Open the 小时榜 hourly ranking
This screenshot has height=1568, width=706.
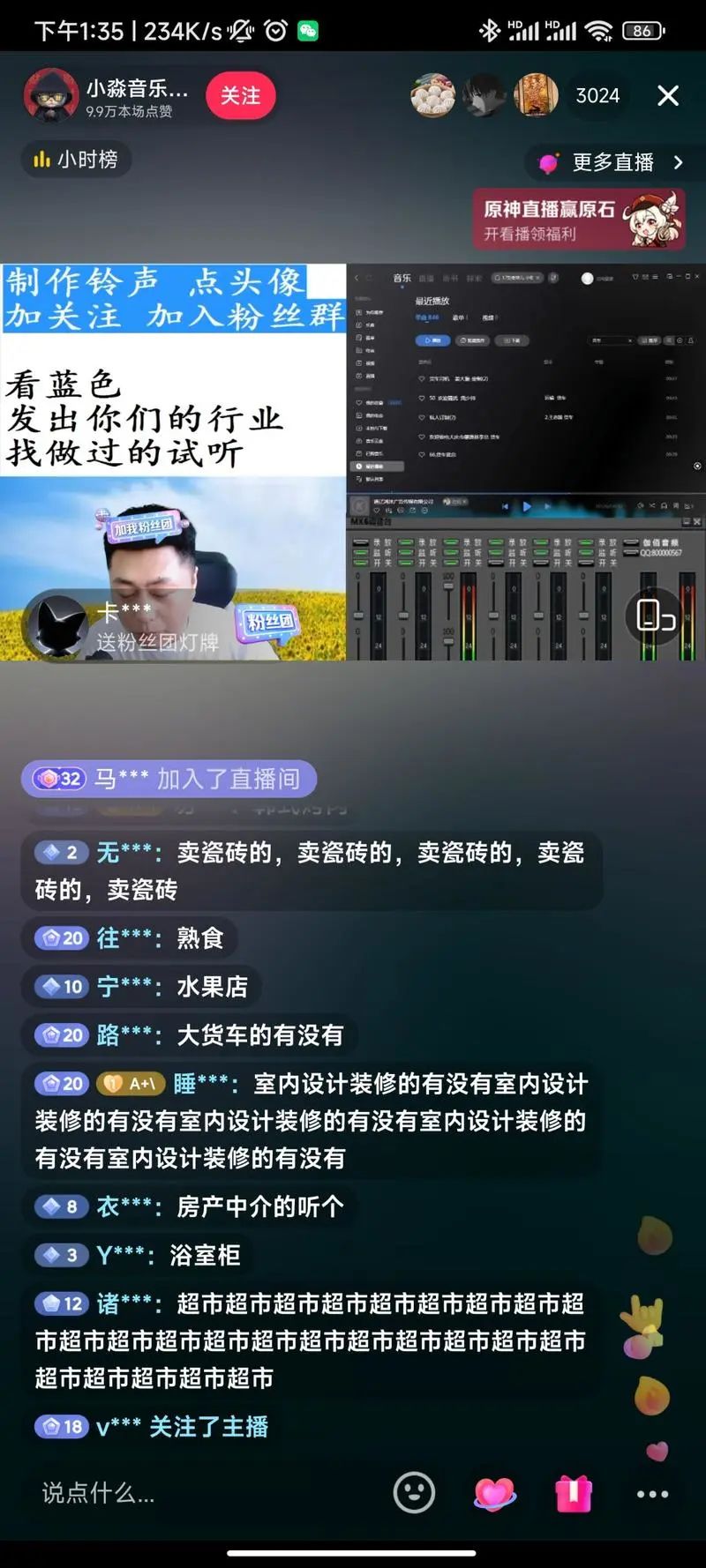pyautogui.click(x=76, y=160)
